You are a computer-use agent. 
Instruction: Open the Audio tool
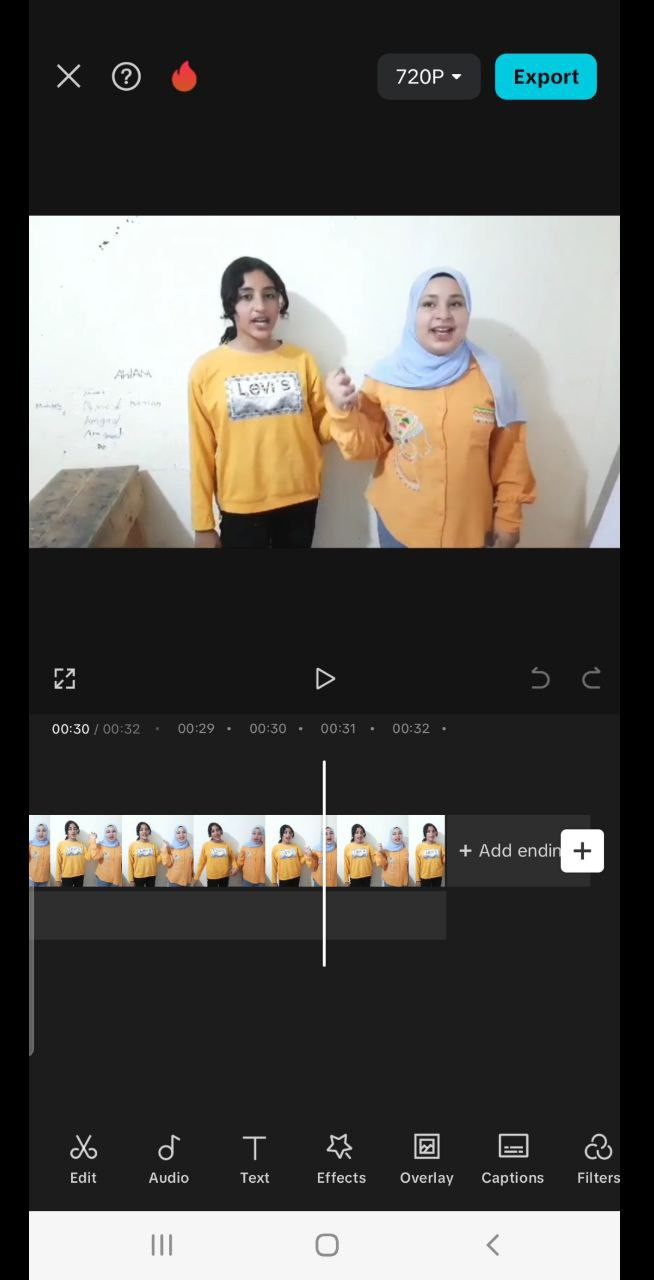169,1158
